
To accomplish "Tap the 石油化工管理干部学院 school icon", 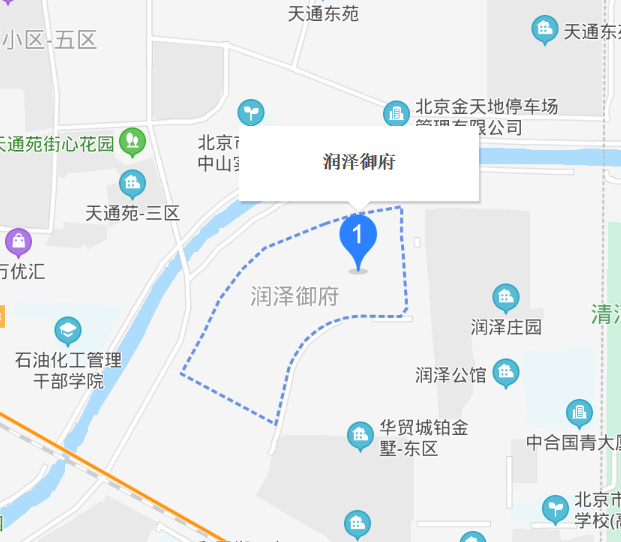I will tap(68, 330).
